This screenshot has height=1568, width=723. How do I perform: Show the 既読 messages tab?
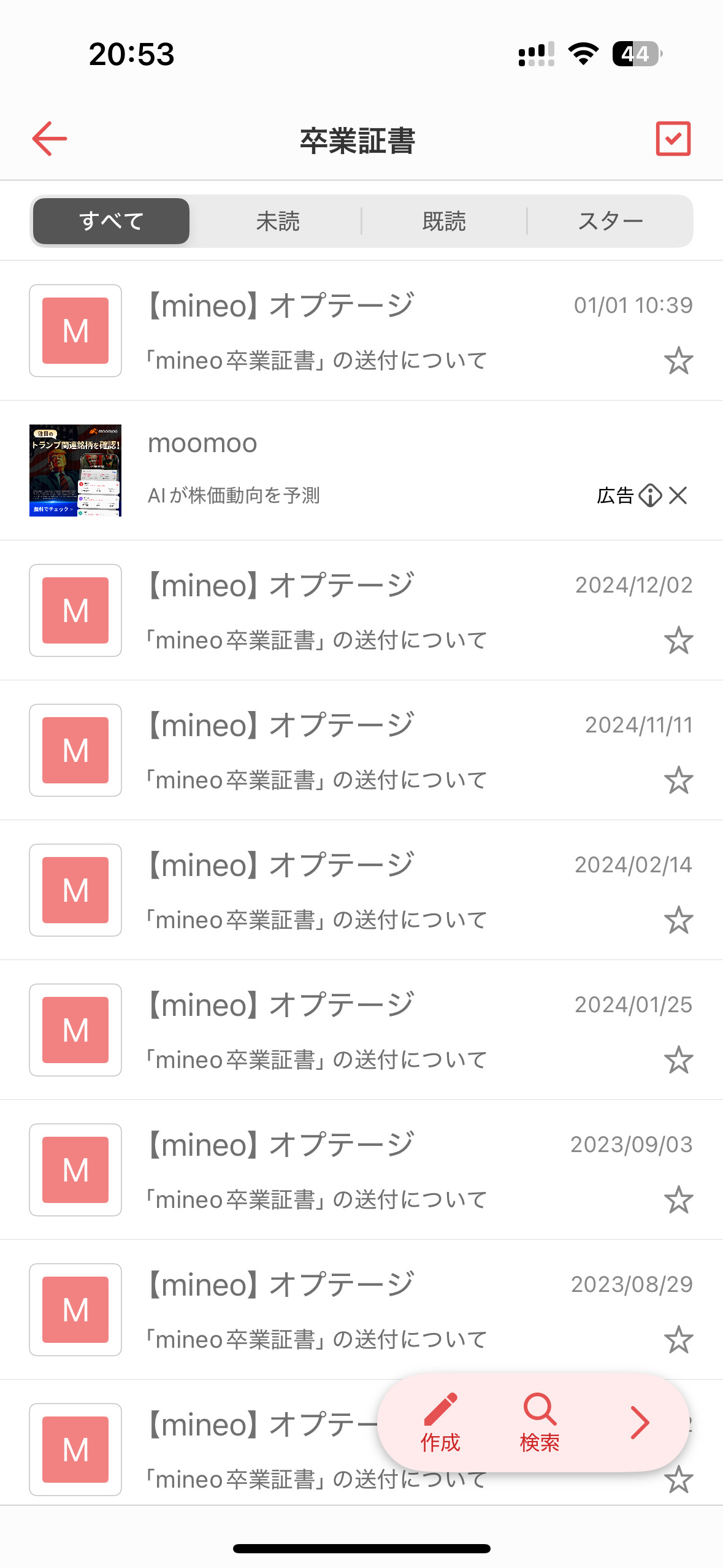click(444, 221)
